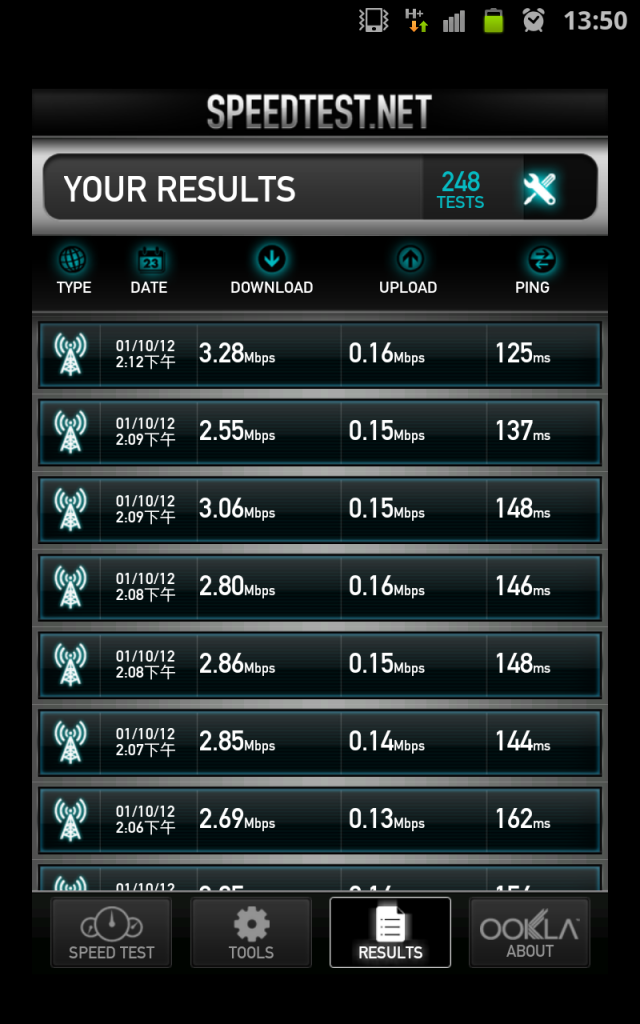Sort results by Type

tap(73, 271)
